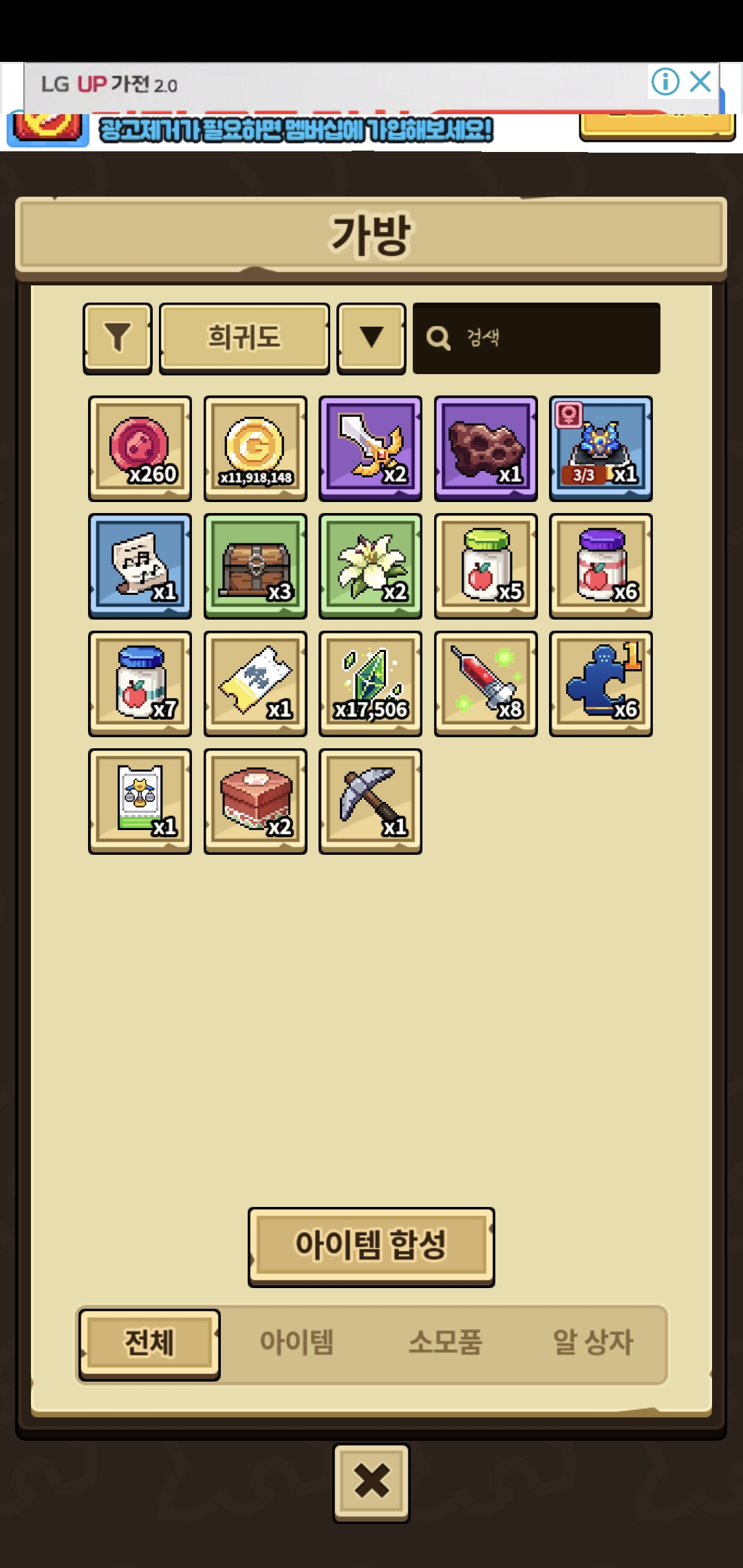The image size is (743, 1568).
Task: Select the green crystal item x17,506
Action: (371, 684)
